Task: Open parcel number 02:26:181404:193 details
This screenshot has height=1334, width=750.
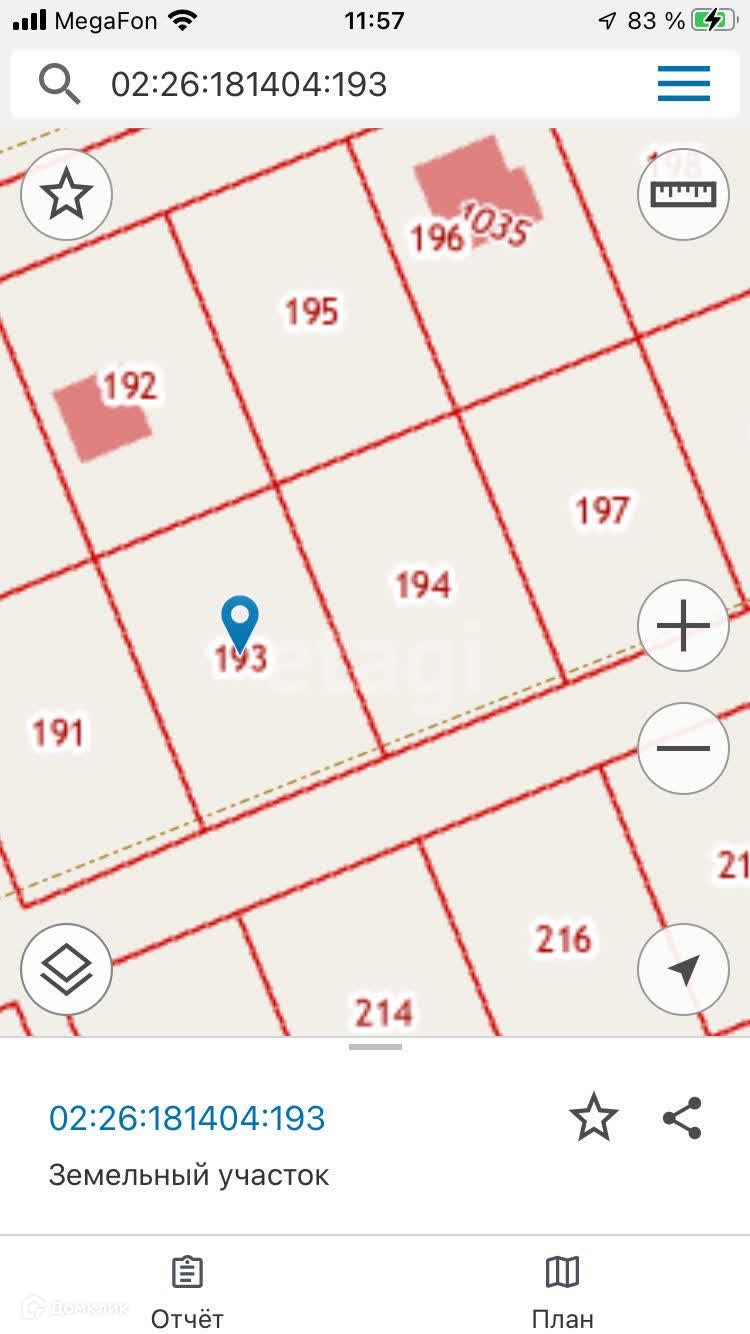Action: coord(187,1117)
